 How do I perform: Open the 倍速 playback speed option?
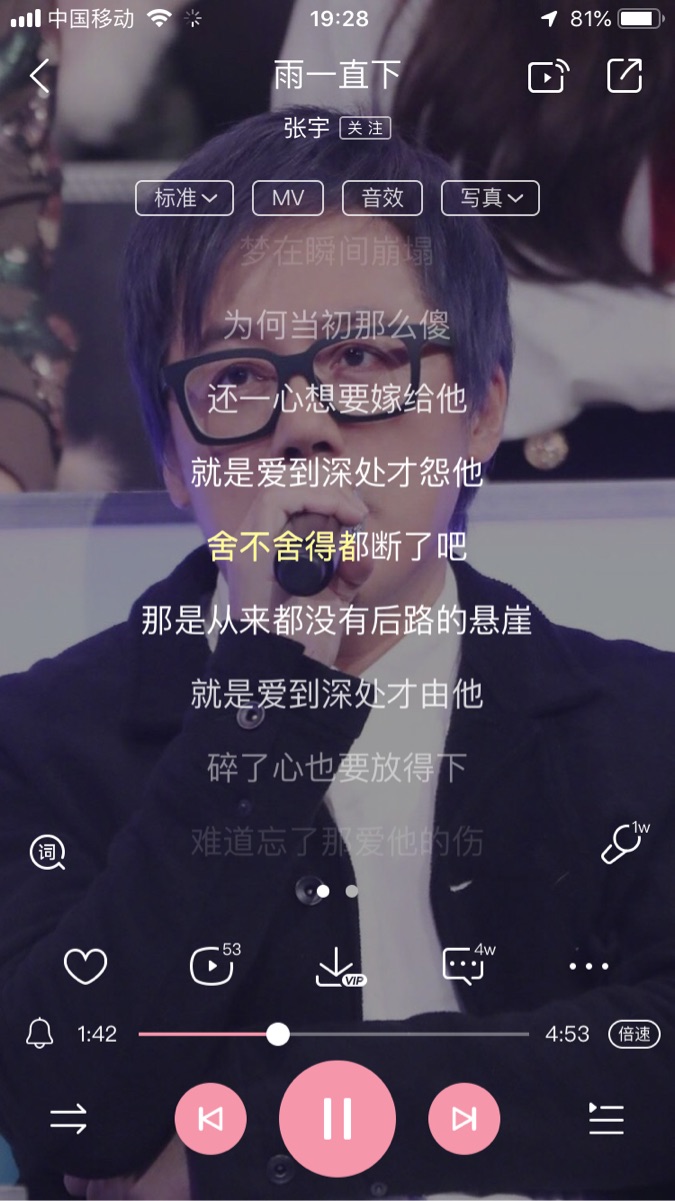[x=635, y=1034]
